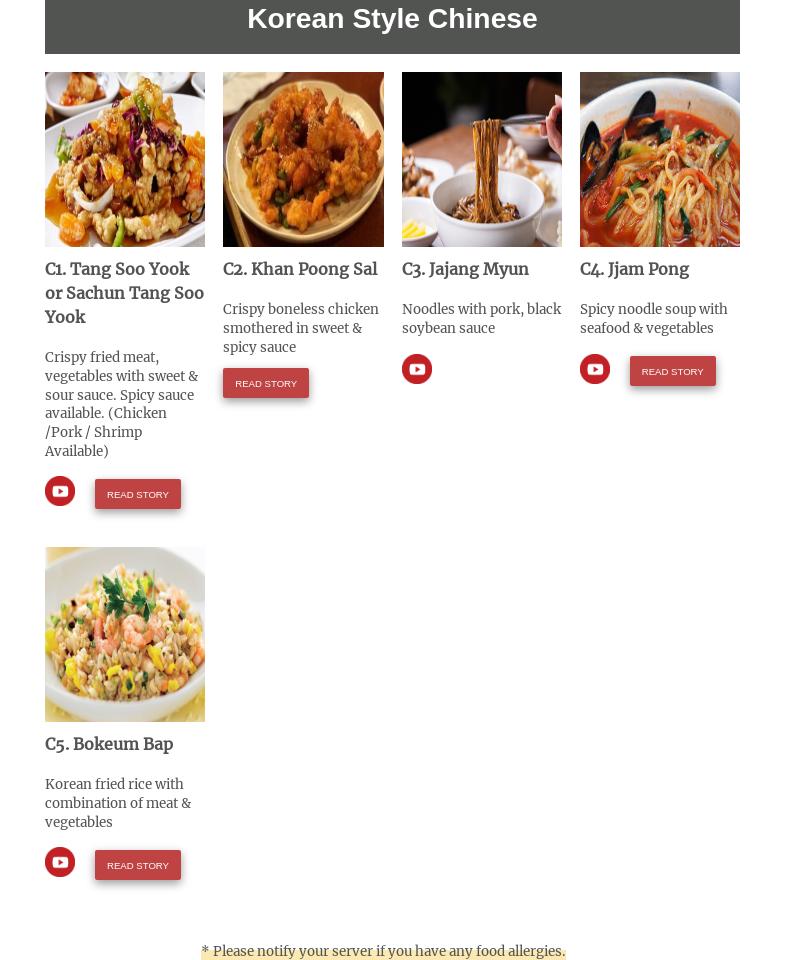The image size is (785, 960).
Task: View the Khan Poong Sal dish photo
Action: click(x=303, y=159)
